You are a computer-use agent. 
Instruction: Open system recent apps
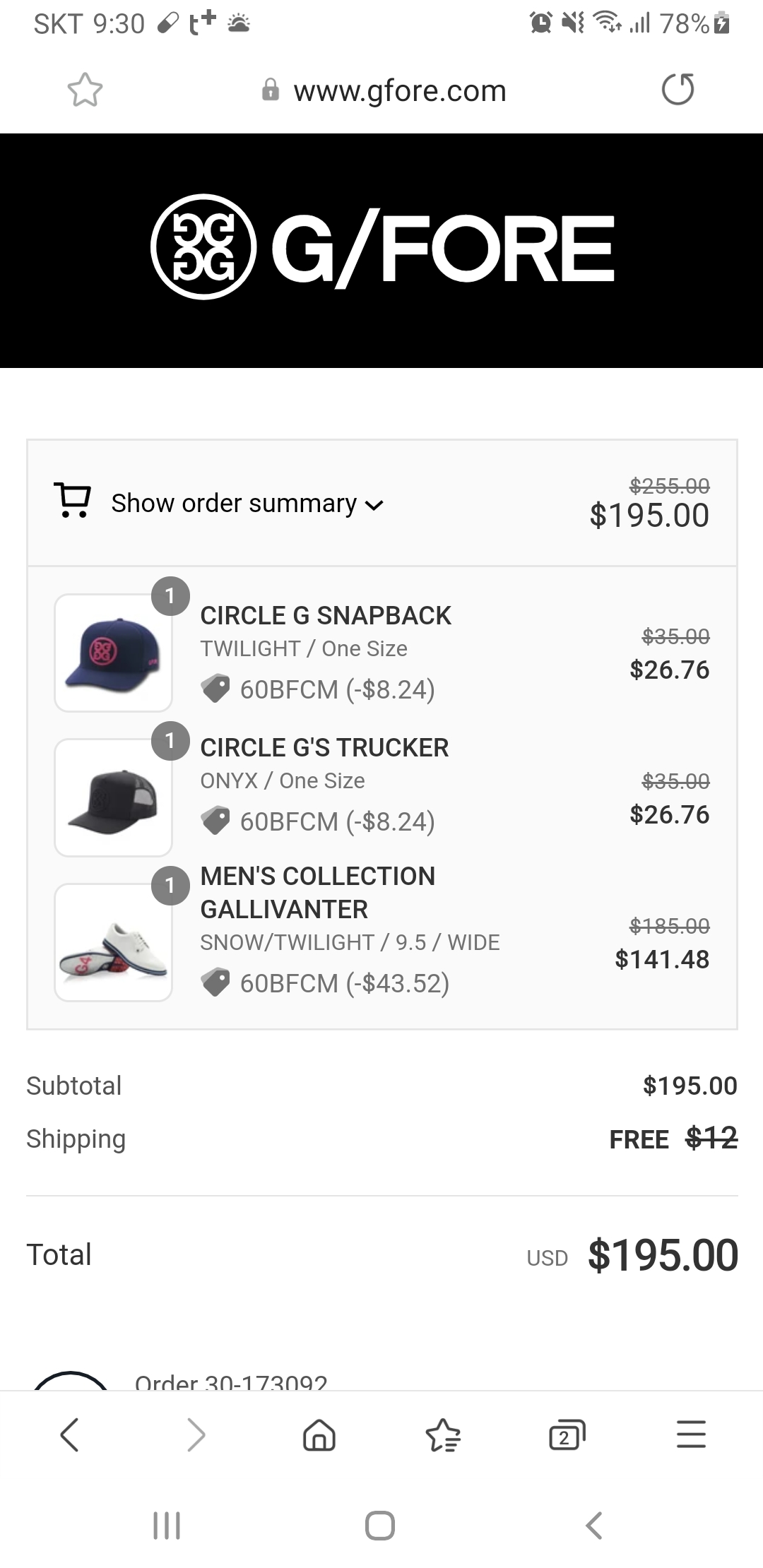[x=167, y=1526]
